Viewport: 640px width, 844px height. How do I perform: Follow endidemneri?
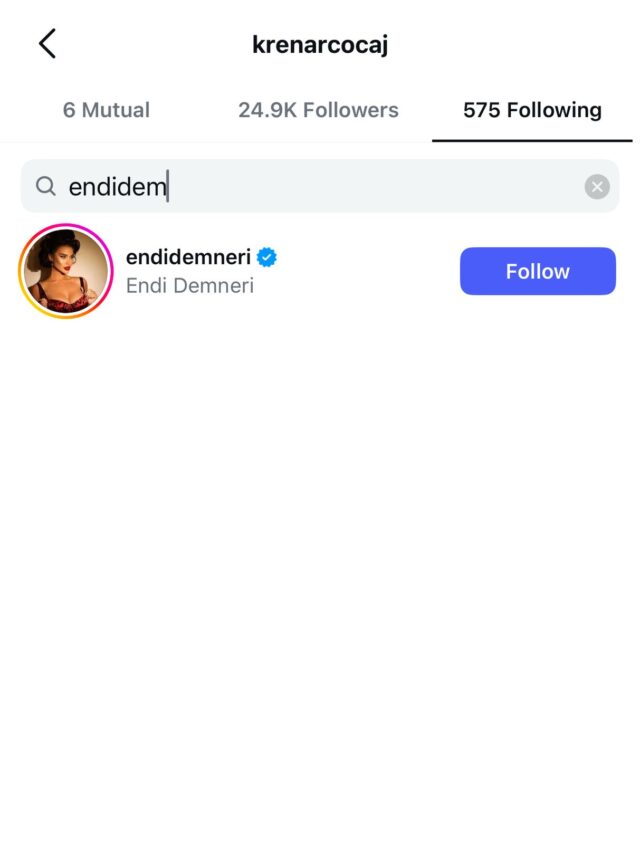(537, 271)
